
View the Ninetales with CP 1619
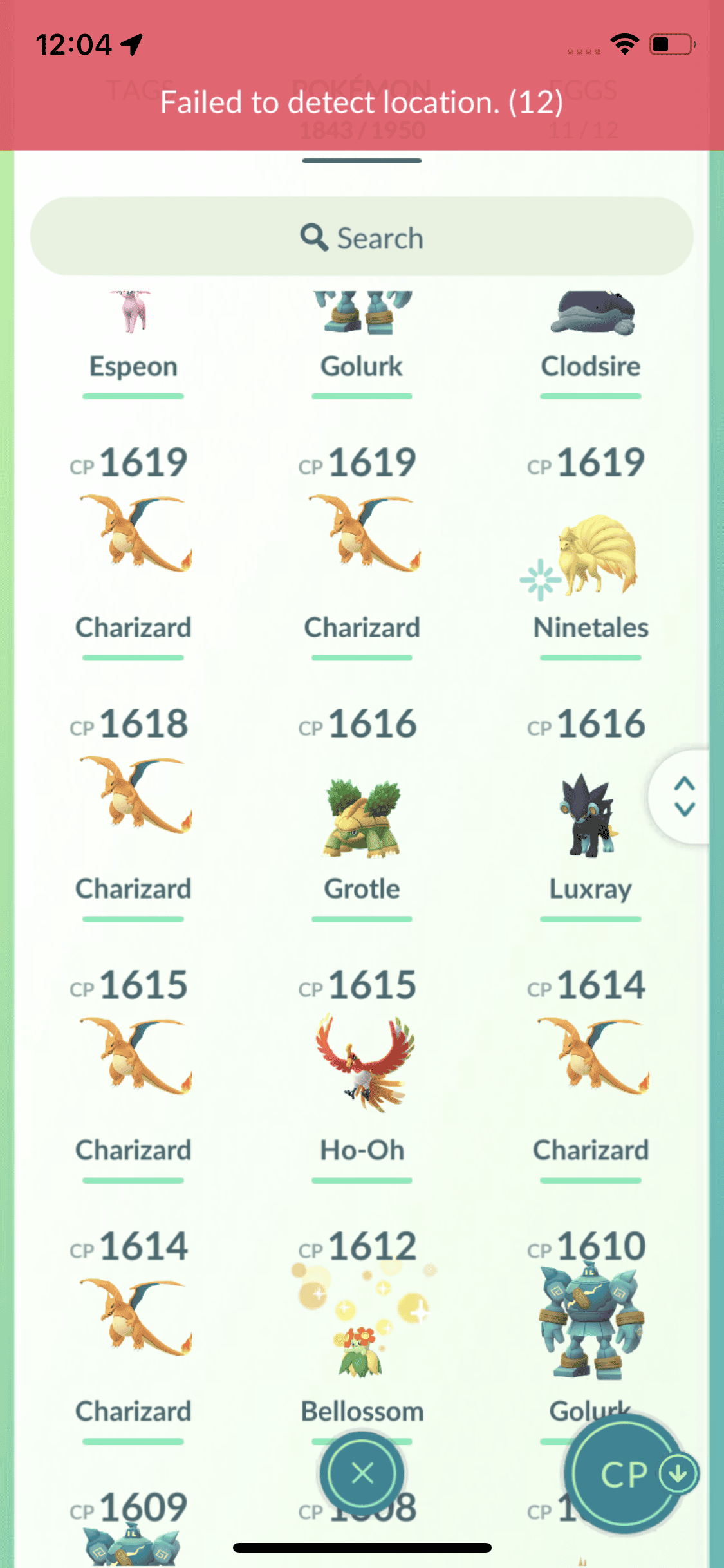point(591,554)
